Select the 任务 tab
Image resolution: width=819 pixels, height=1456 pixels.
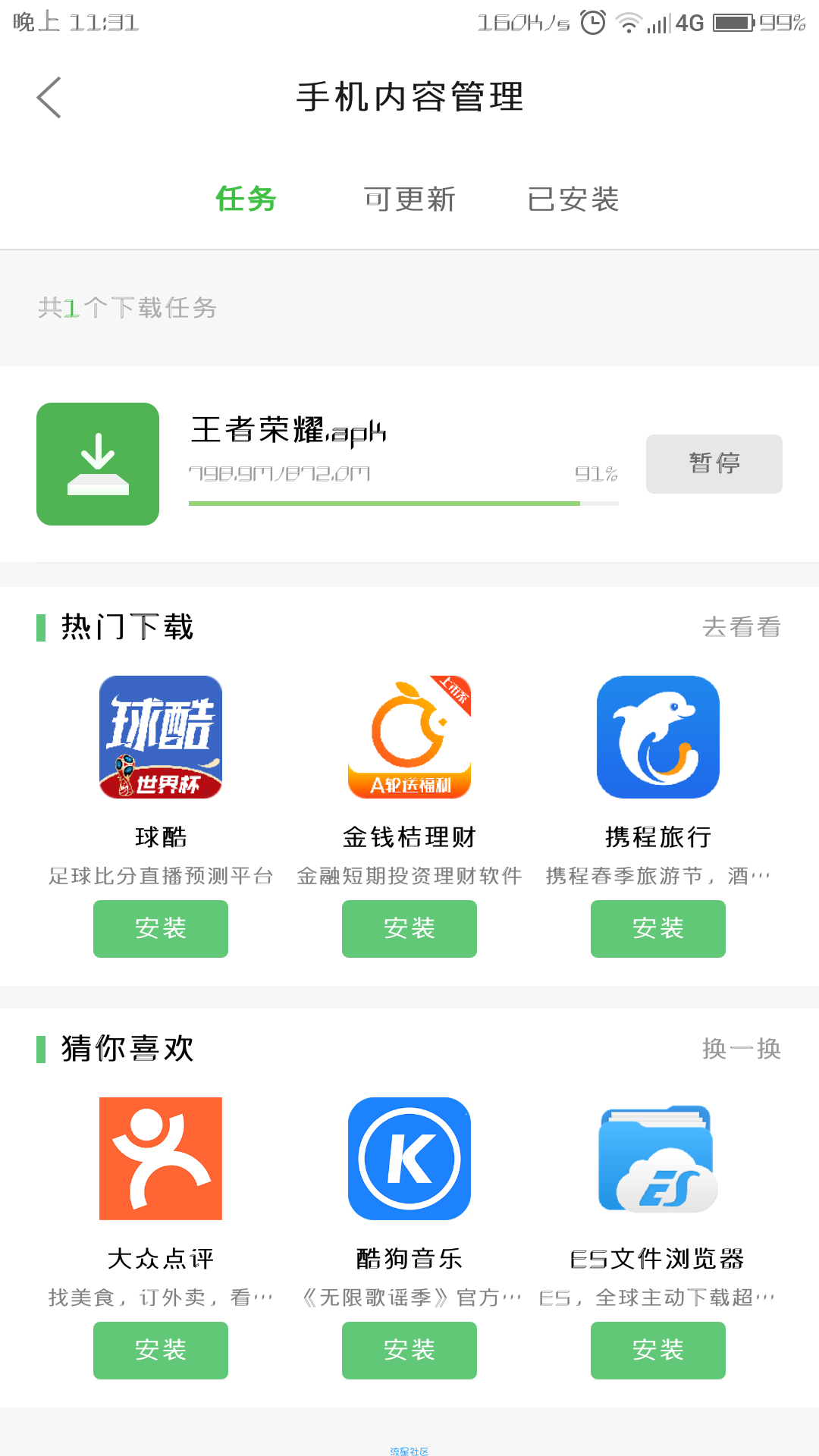[x=246, y=199]
